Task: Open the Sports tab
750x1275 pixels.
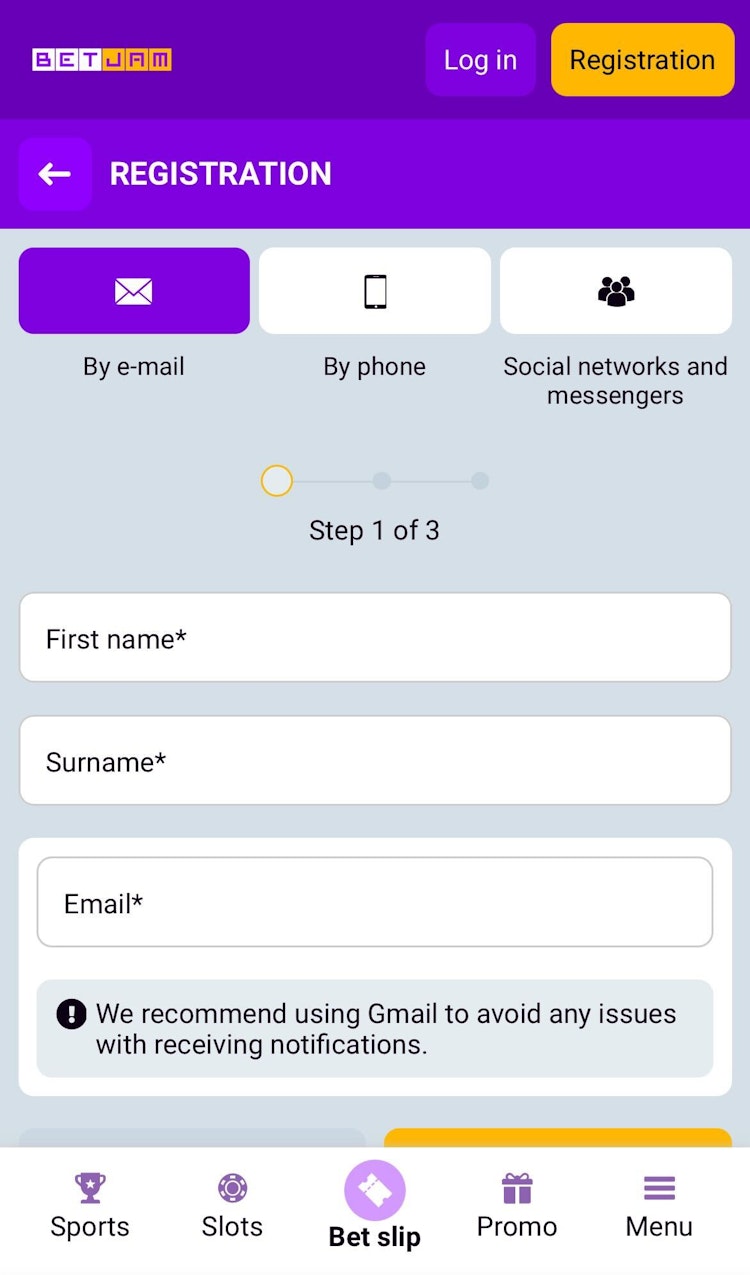Action: [90, 1206]
